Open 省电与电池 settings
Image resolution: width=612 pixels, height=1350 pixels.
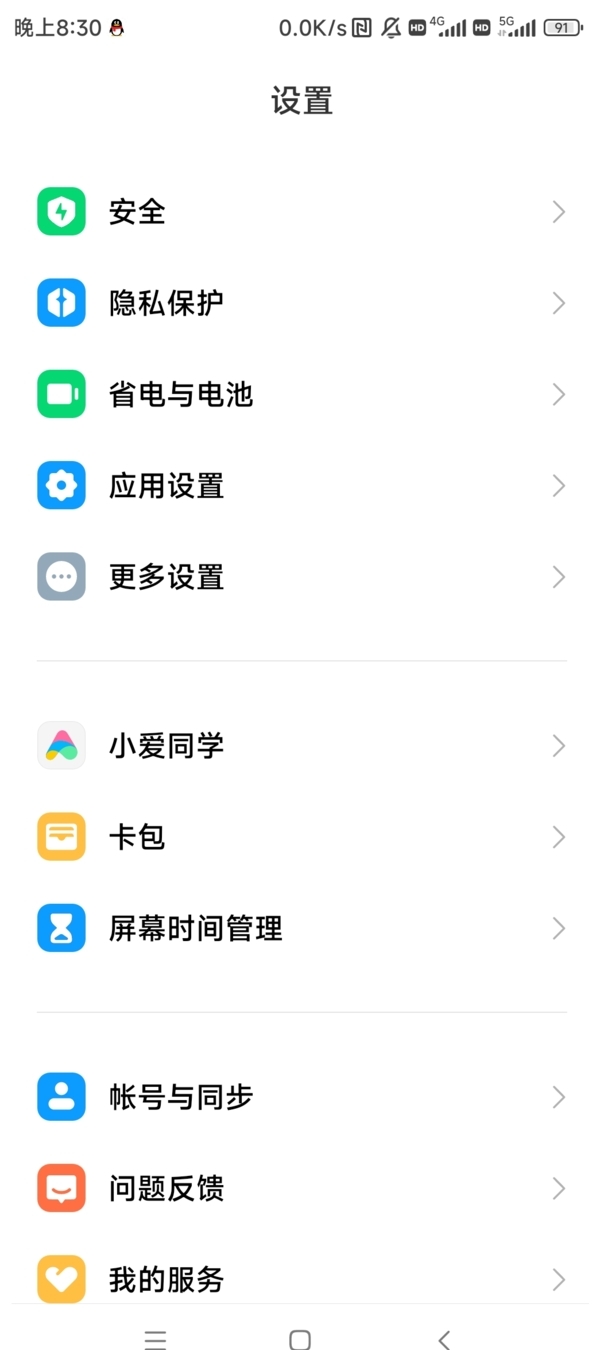pos(300,394)
